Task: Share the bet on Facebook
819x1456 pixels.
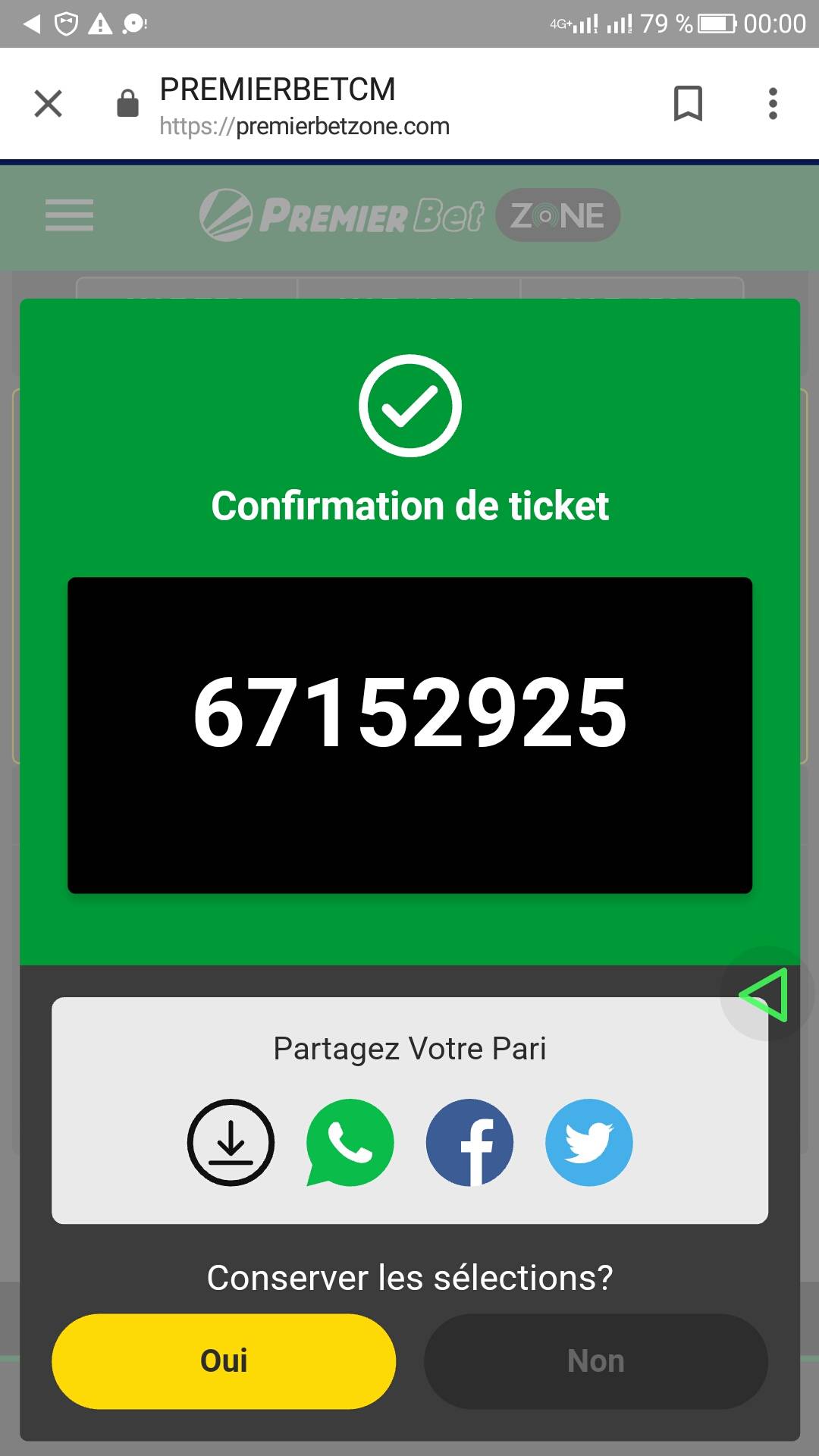Action: coord(469,1142)
